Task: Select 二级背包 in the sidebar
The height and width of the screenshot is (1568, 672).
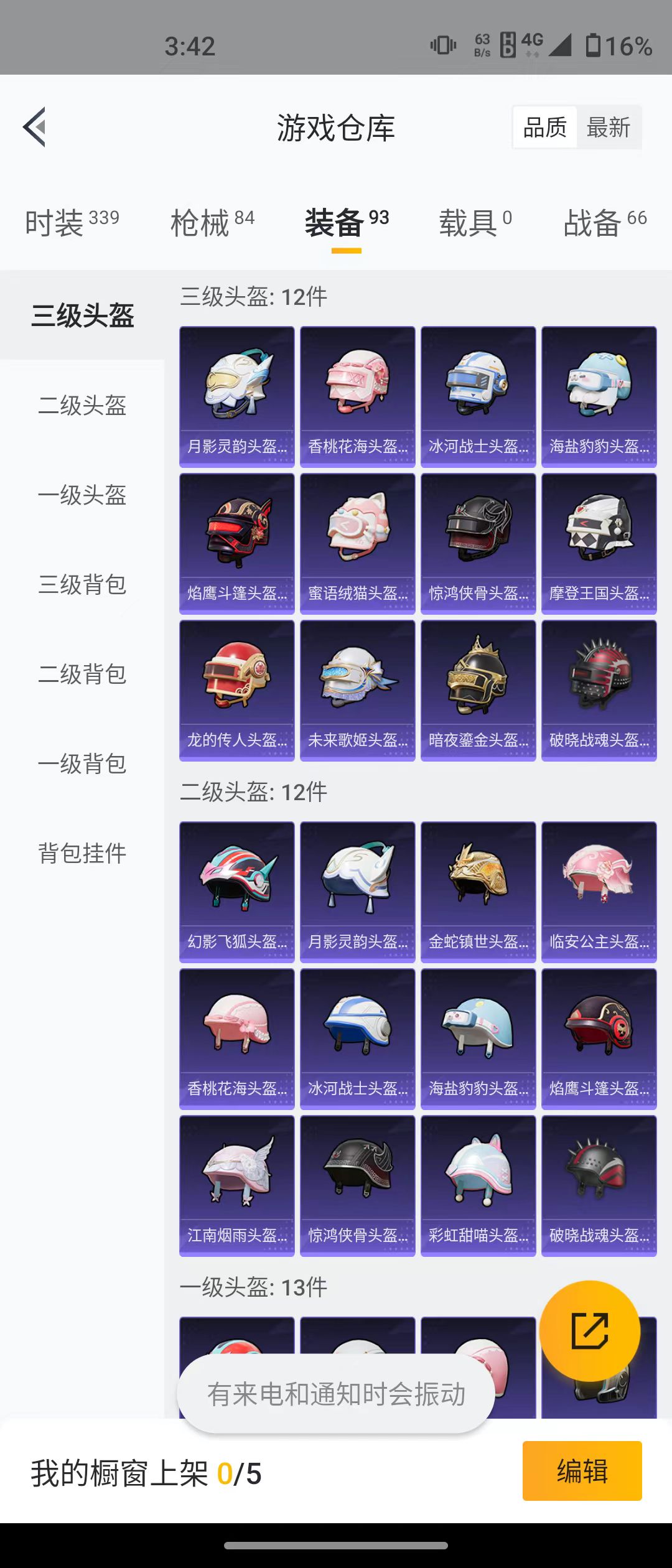Action: [82, 674]
